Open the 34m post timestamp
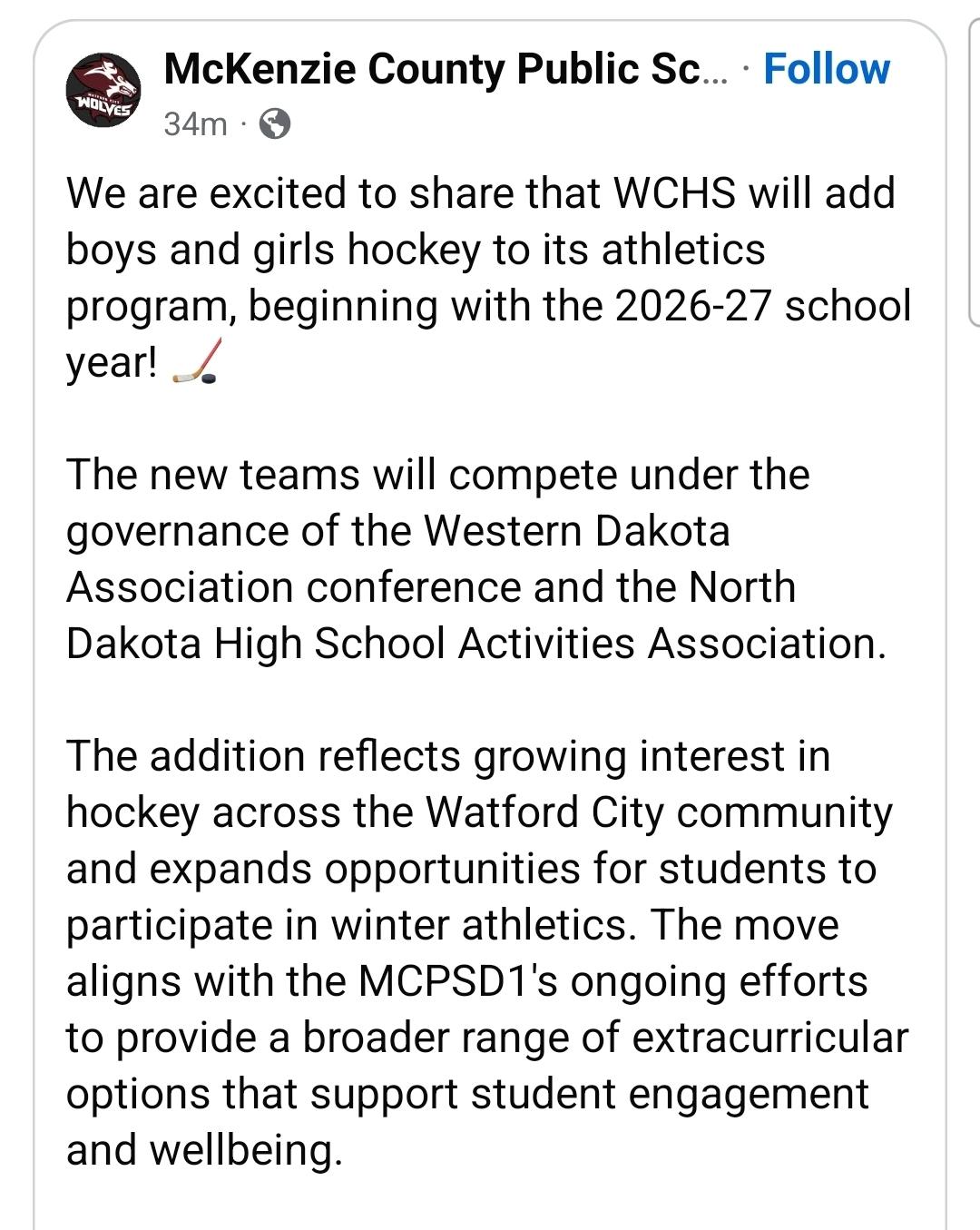Screen dimensions: 980x1230 click(195, 123)
